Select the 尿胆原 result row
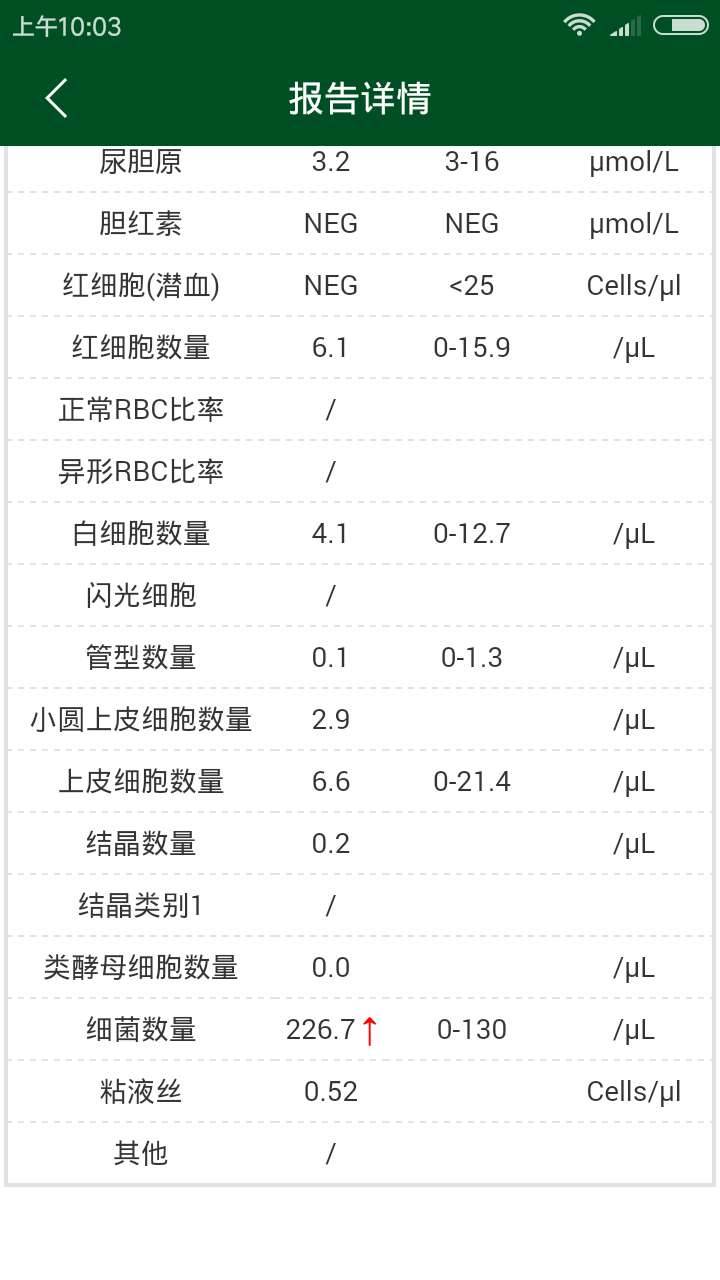This screenshot has width=720, height=1280. [x=360, y=162]
